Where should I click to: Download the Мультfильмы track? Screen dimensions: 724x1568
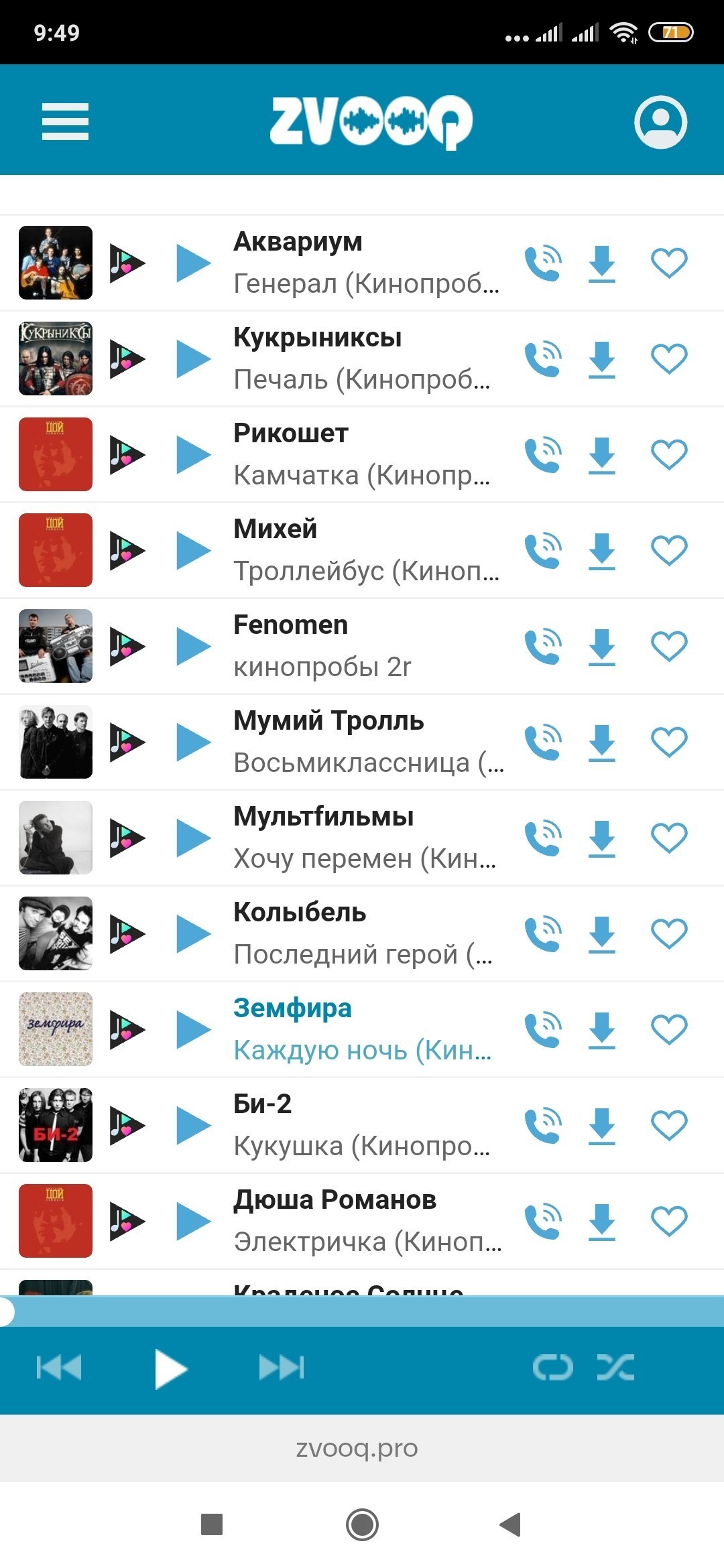[601, 838]
